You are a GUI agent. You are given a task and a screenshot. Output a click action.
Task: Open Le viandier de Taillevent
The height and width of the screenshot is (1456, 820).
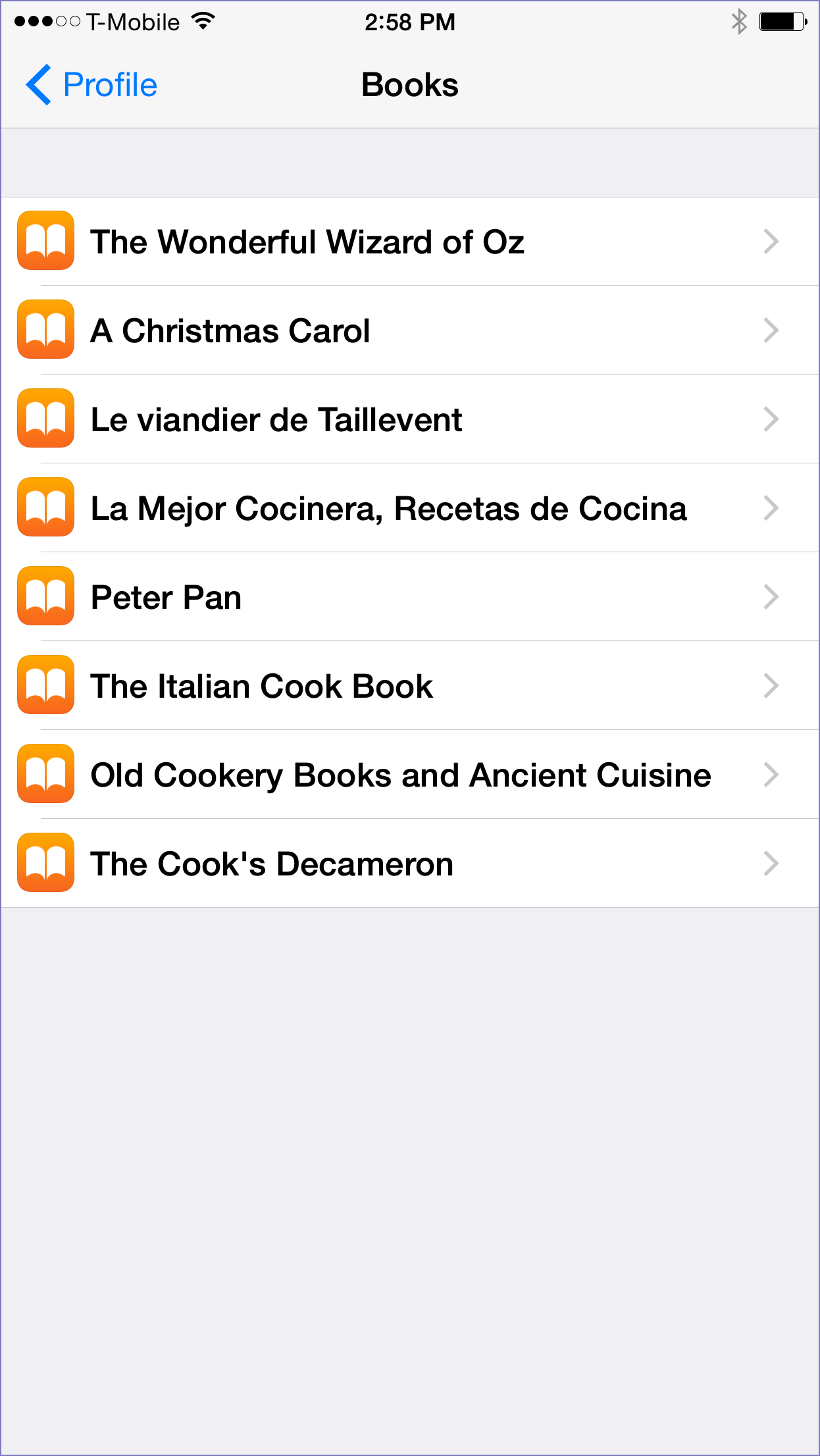[410, 419]
